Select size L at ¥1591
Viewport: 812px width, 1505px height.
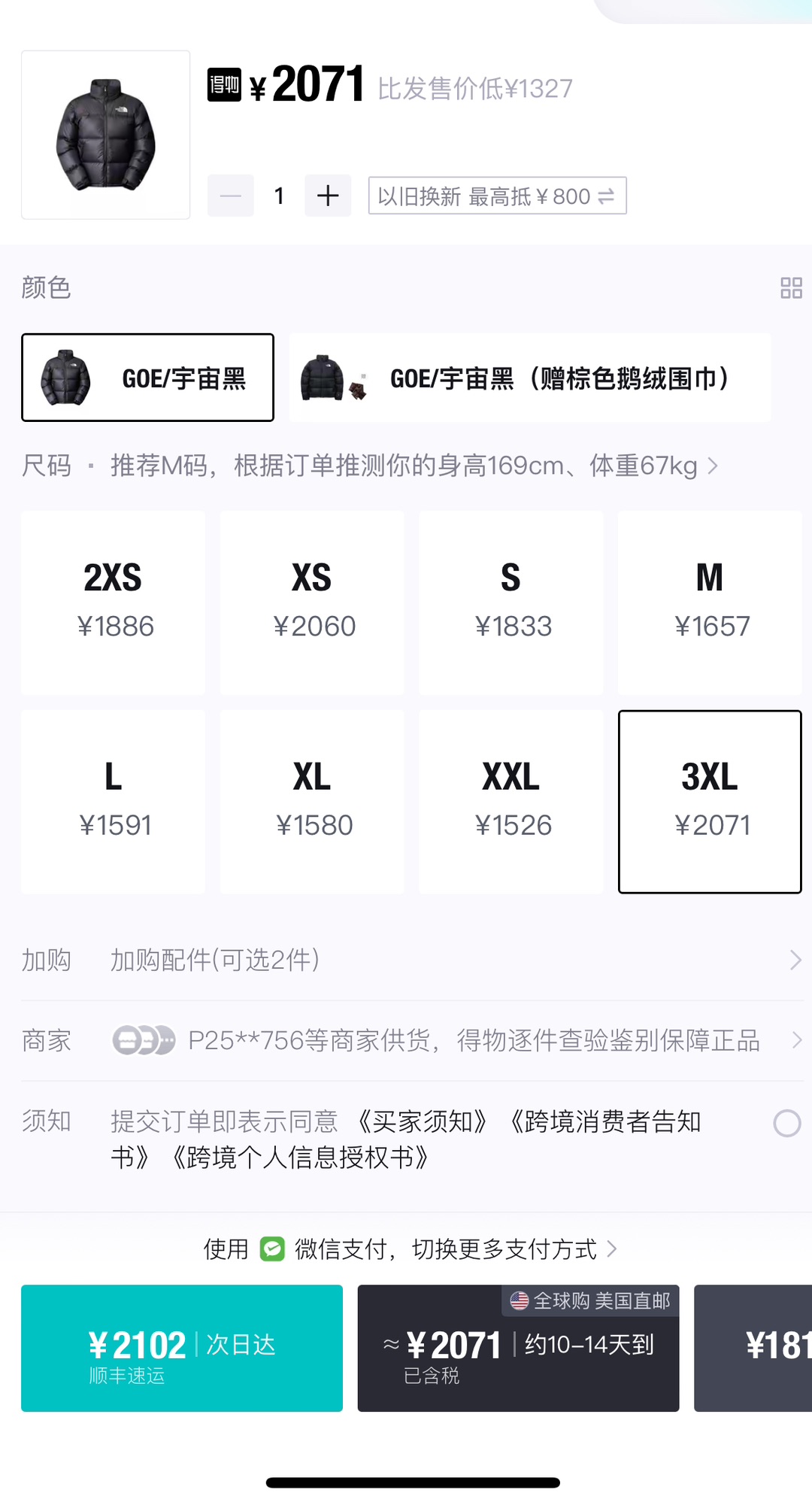pos(113,802)
